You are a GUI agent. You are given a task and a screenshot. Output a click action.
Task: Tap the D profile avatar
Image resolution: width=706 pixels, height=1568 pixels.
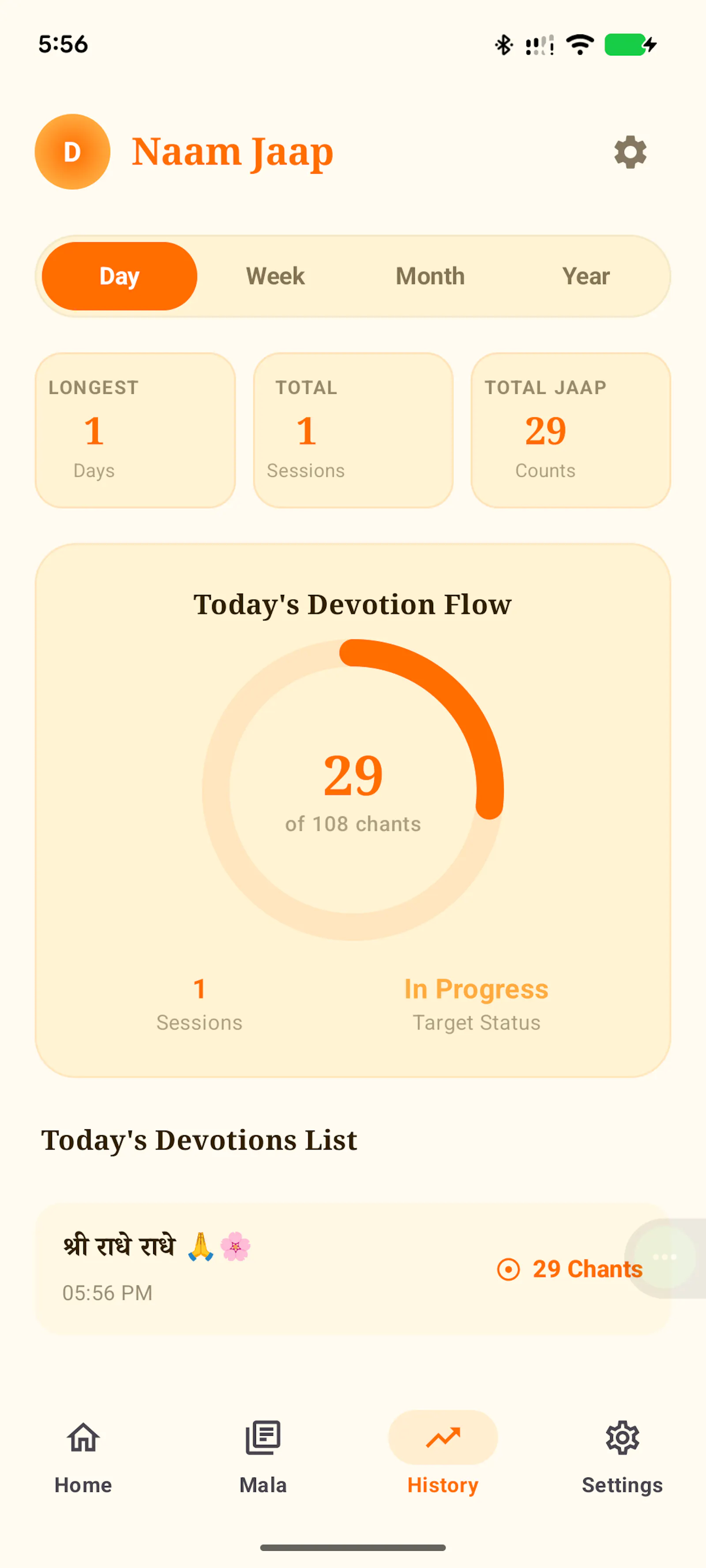(x=72, y=152)
